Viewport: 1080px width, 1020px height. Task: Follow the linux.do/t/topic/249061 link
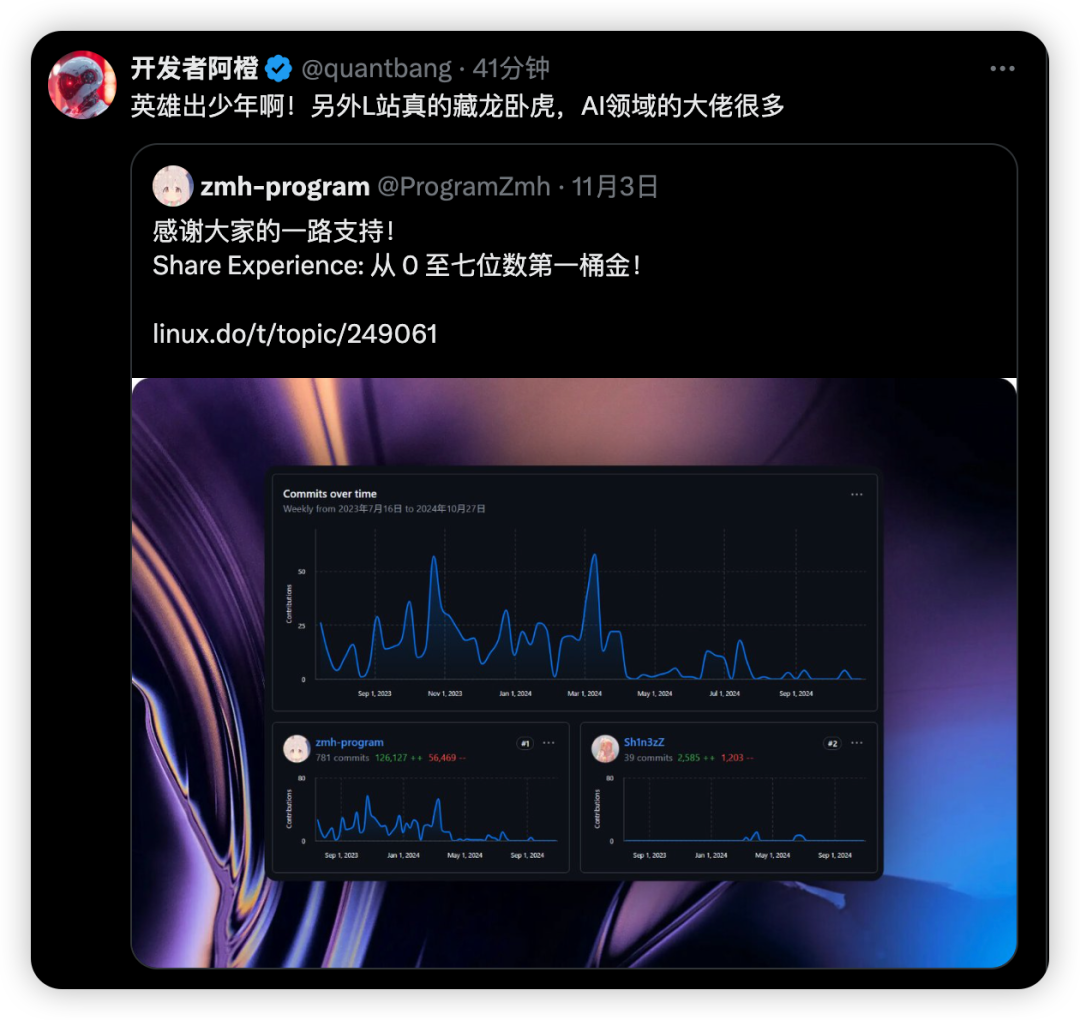coord(295,334)
